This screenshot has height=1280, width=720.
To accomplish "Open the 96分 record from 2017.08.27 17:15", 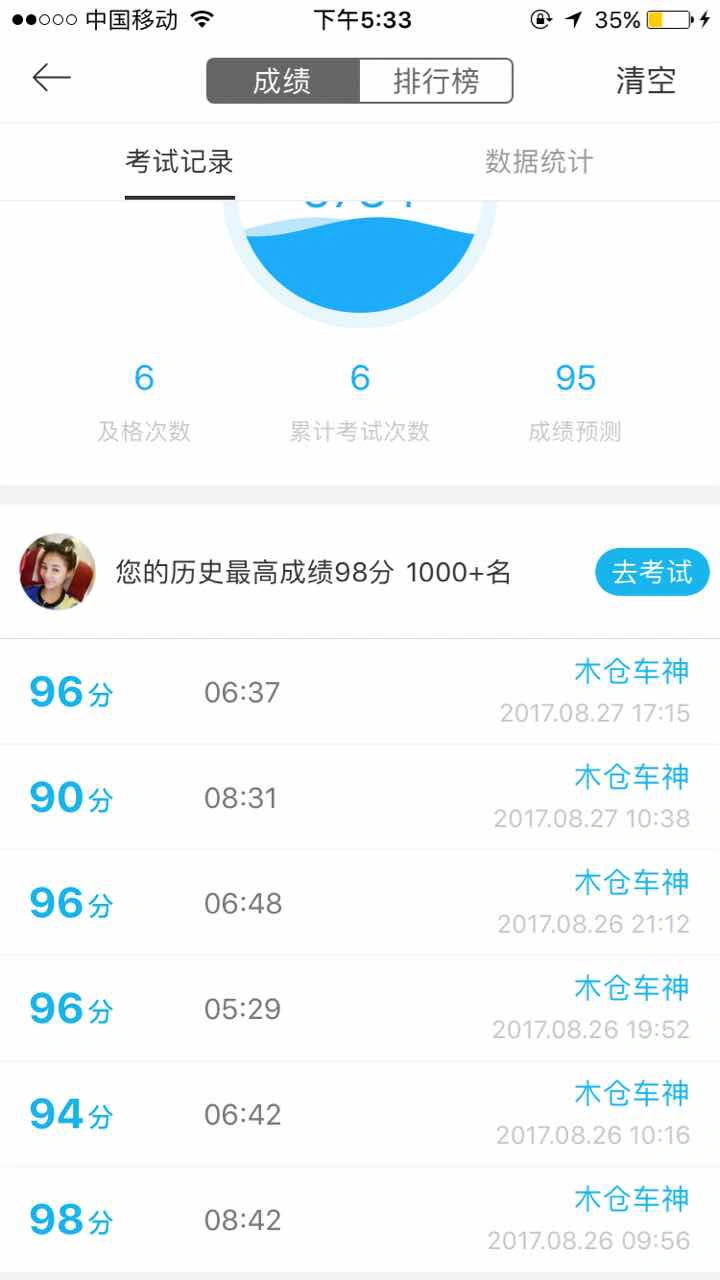I will pyautogui.click(x=360, y=692).
